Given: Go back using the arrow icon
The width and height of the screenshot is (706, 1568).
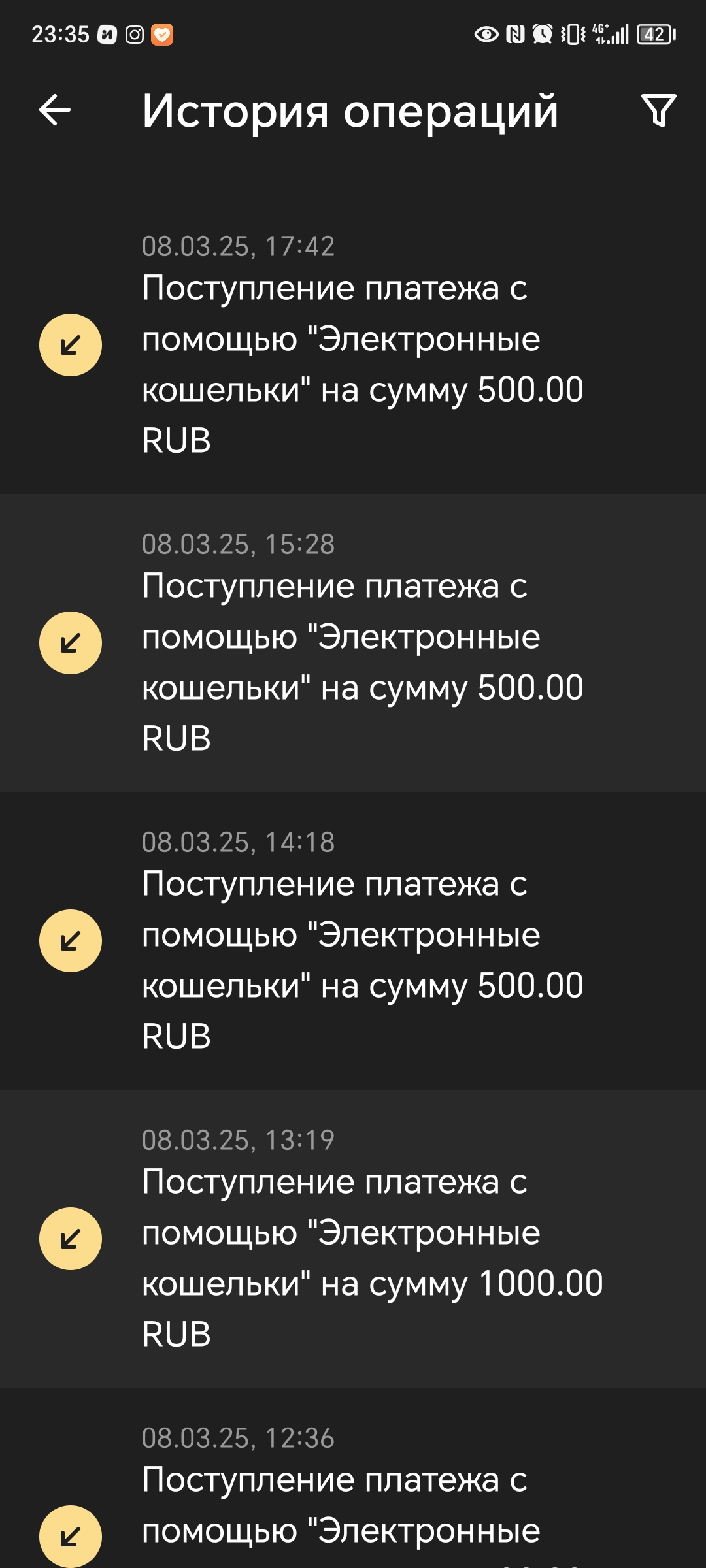Looking at the screenshot, I should 55,110.
